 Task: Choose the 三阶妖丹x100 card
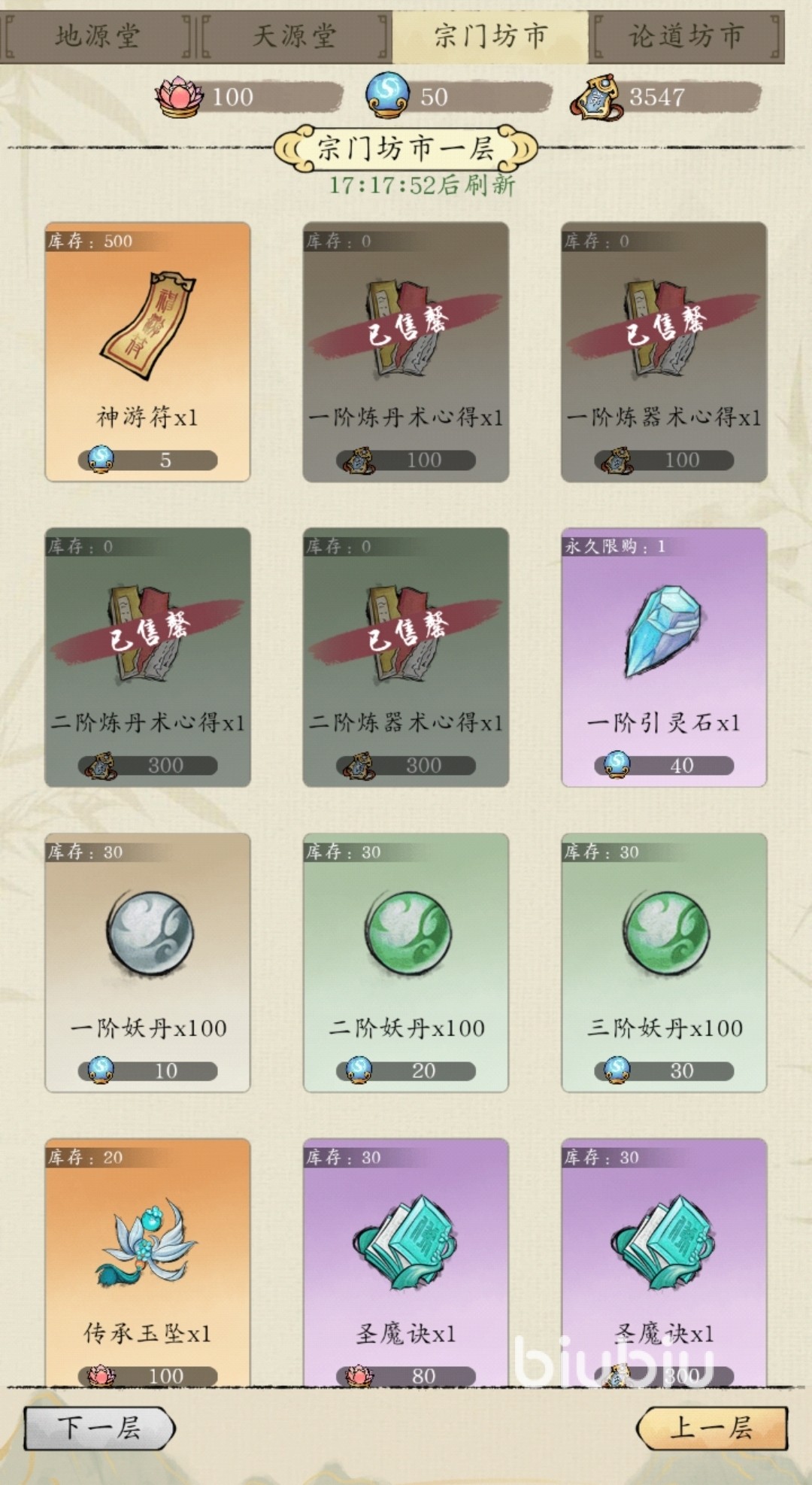[x=664, y=962]
